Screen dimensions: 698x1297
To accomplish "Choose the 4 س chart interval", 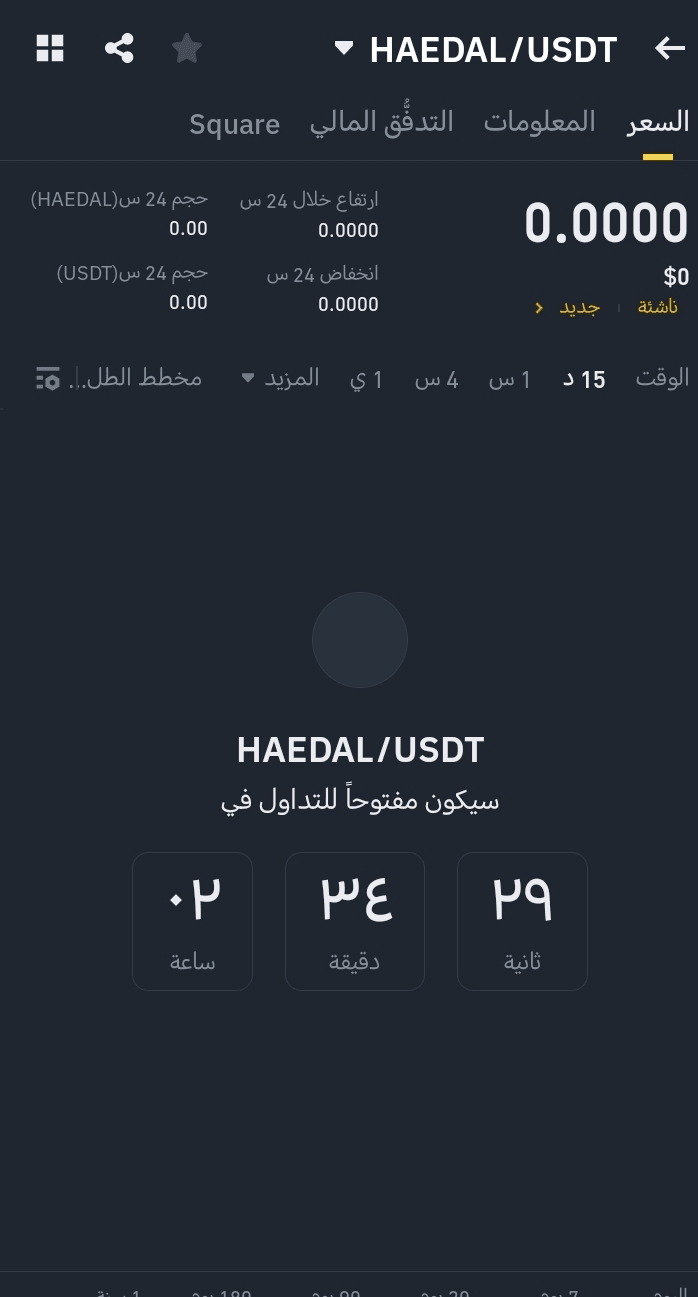I will click(437, 379).
